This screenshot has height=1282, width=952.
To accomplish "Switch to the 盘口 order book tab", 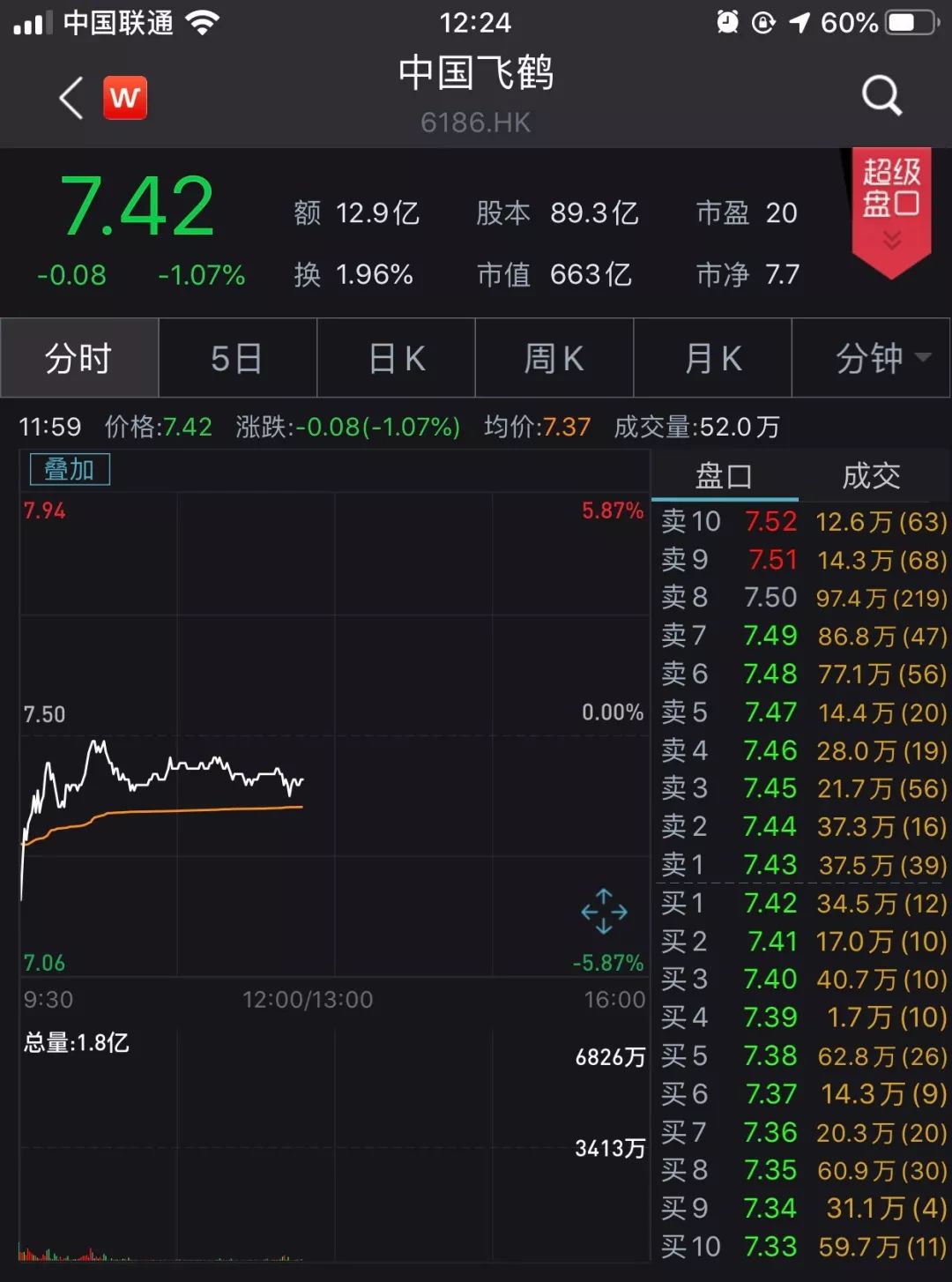I will [x=724, y=476].
